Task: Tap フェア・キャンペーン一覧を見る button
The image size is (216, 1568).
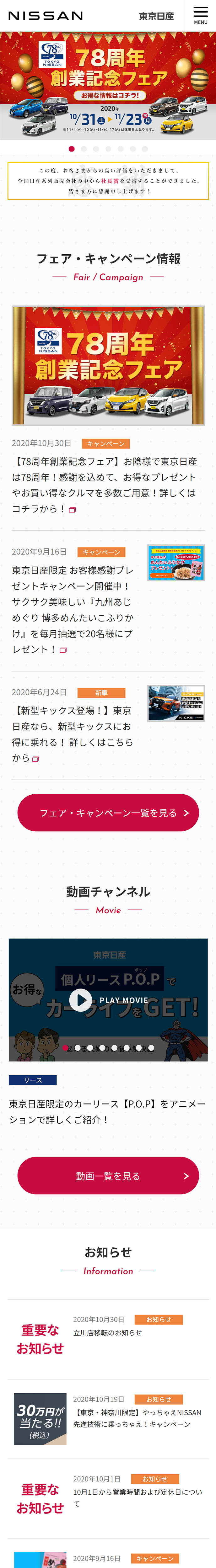Action: point(108,813)
